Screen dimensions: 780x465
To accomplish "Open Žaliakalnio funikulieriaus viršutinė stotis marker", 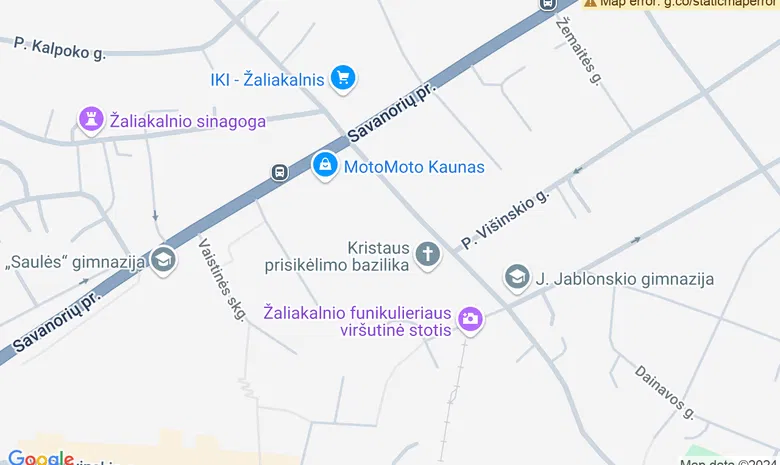I will point(469,319).
